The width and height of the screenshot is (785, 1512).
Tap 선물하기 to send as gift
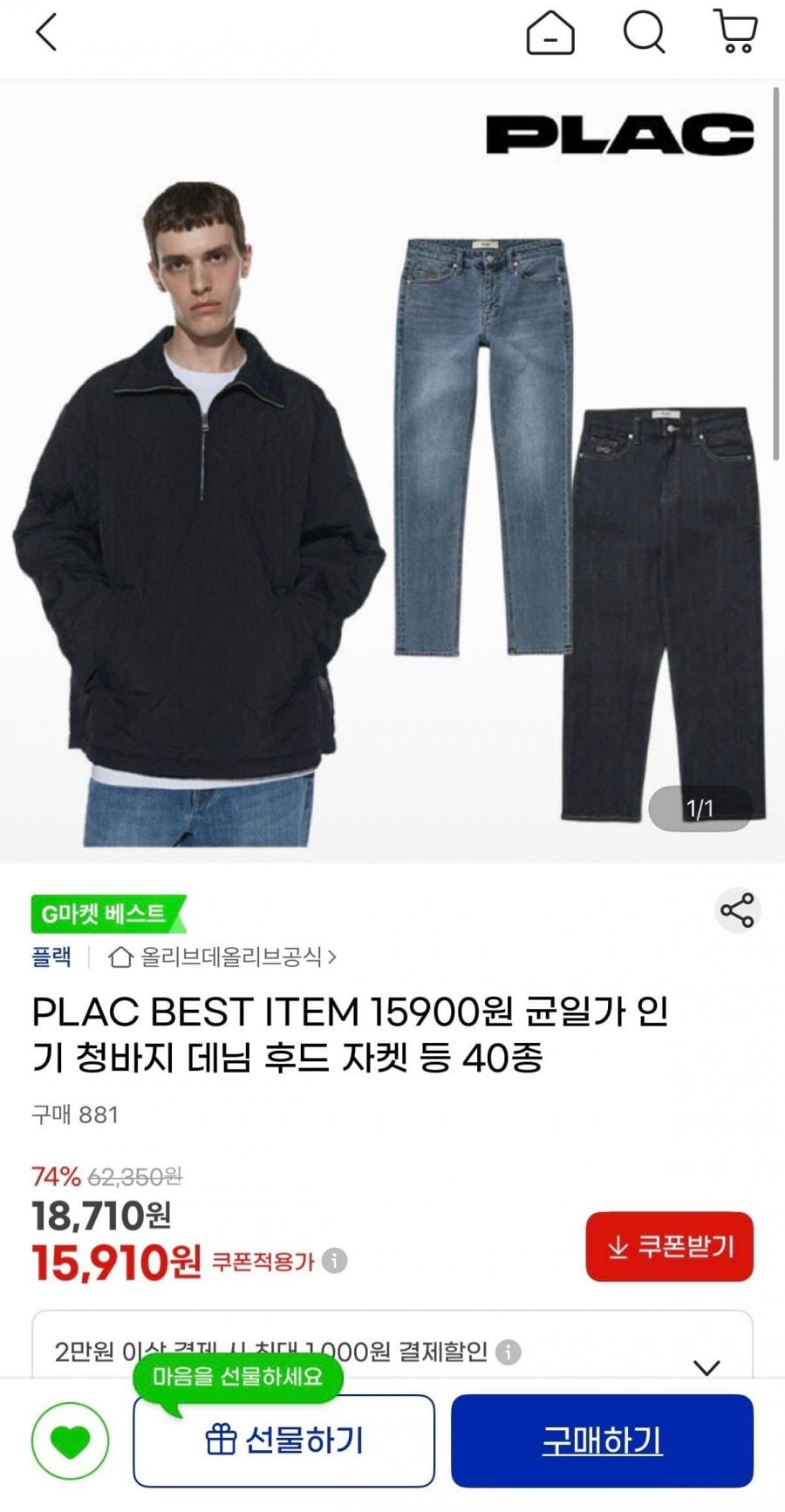click(x=283, y=1440)
